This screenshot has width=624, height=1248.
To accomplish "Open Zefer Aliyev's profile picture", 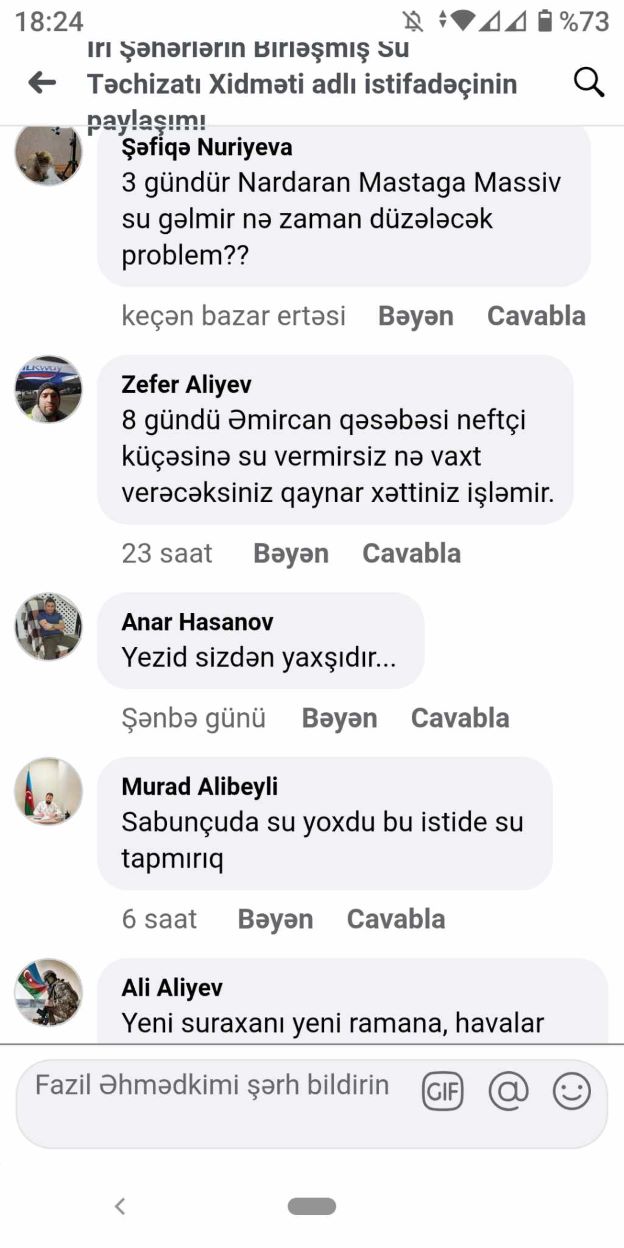I will 48,389.
